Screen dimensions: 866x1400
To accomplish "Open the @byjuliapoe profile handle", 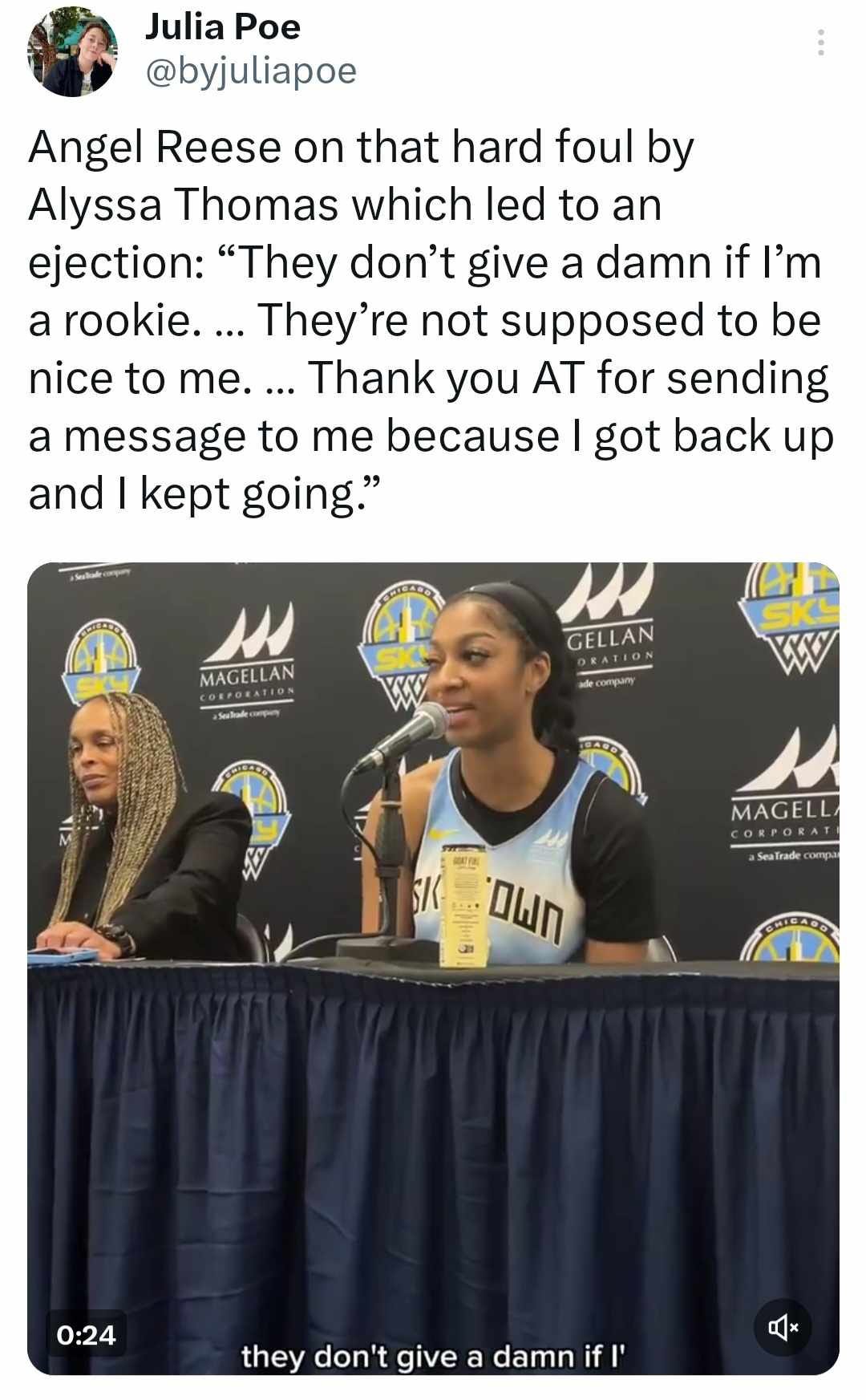I will (250, 71).
